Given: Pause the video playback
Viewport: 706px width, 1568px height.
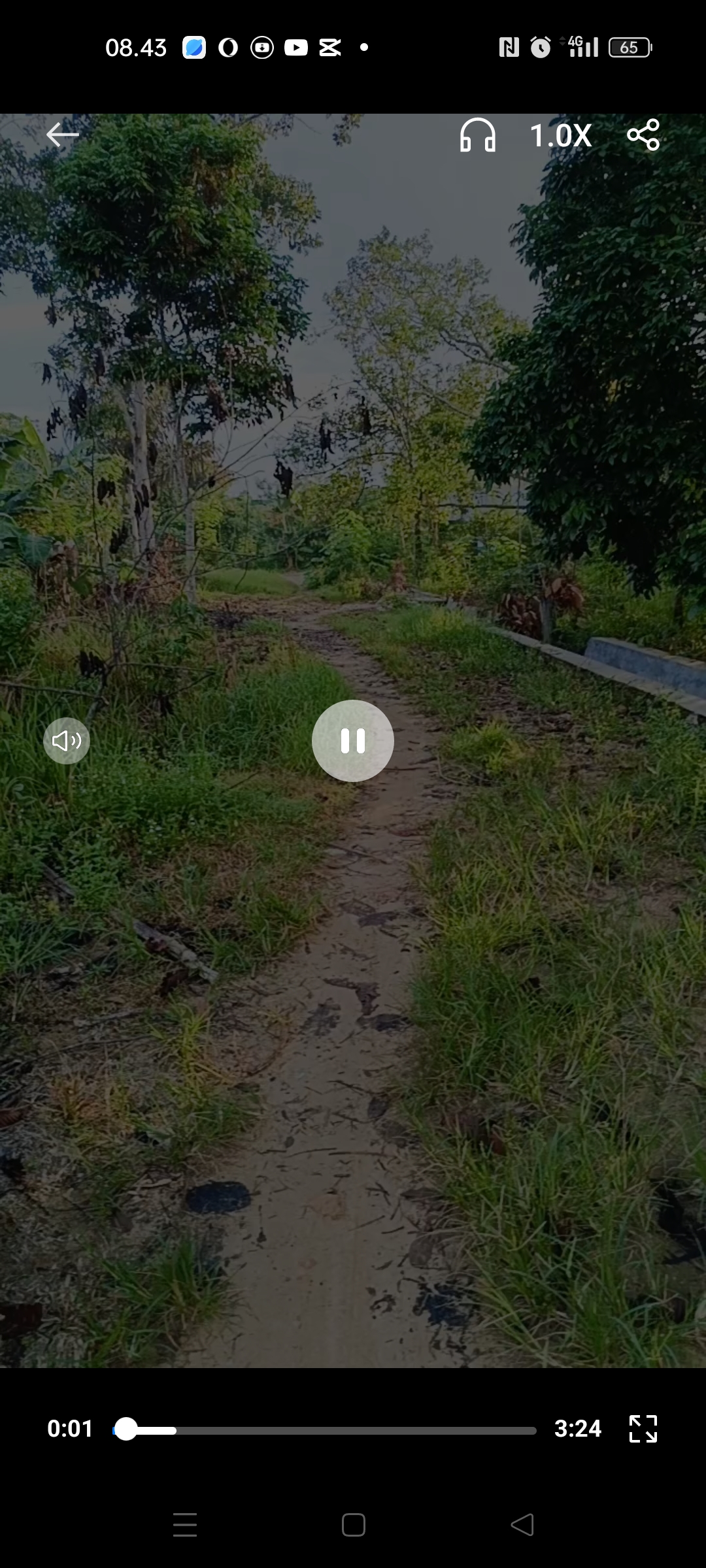Looking at the screenshot, I should 353,741.
